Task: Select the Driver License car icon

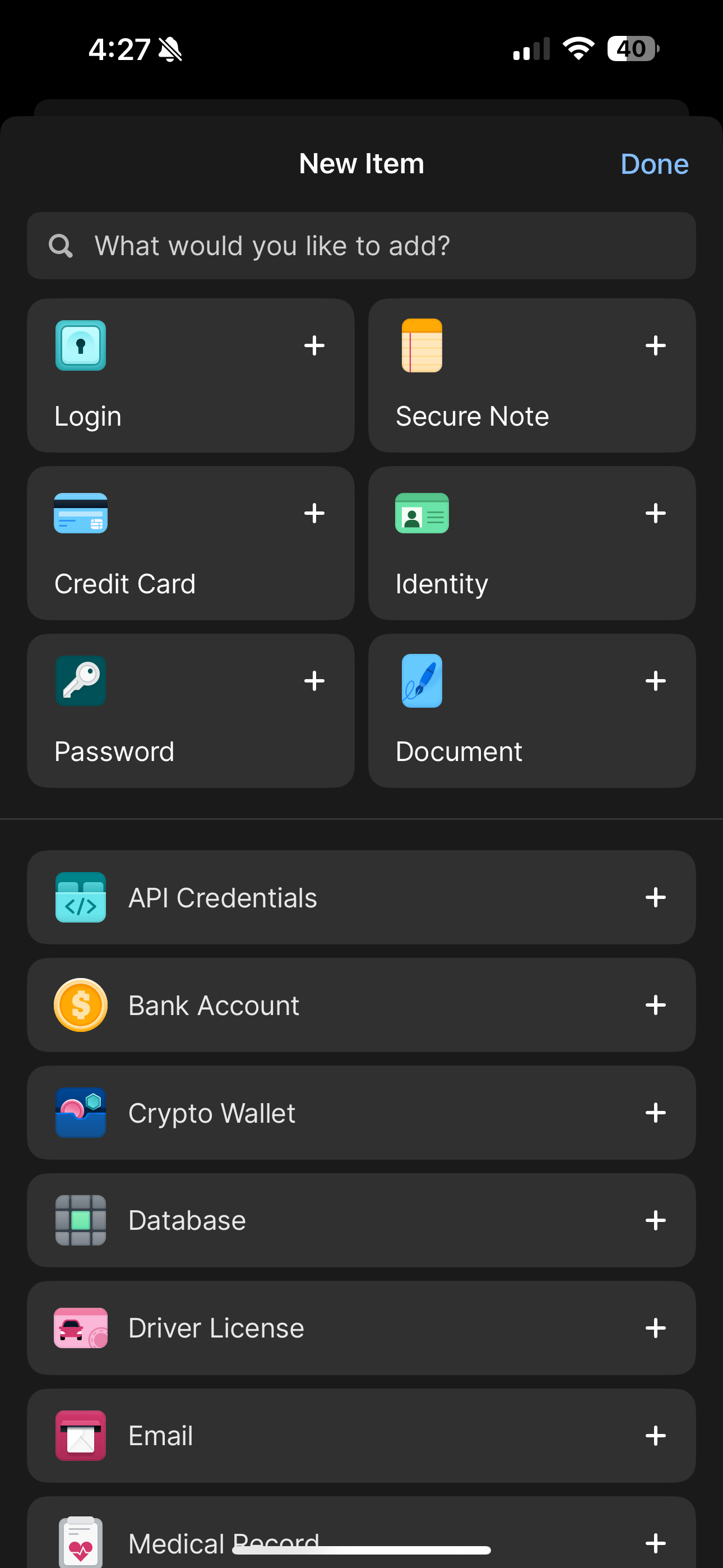Action: 80,1327
